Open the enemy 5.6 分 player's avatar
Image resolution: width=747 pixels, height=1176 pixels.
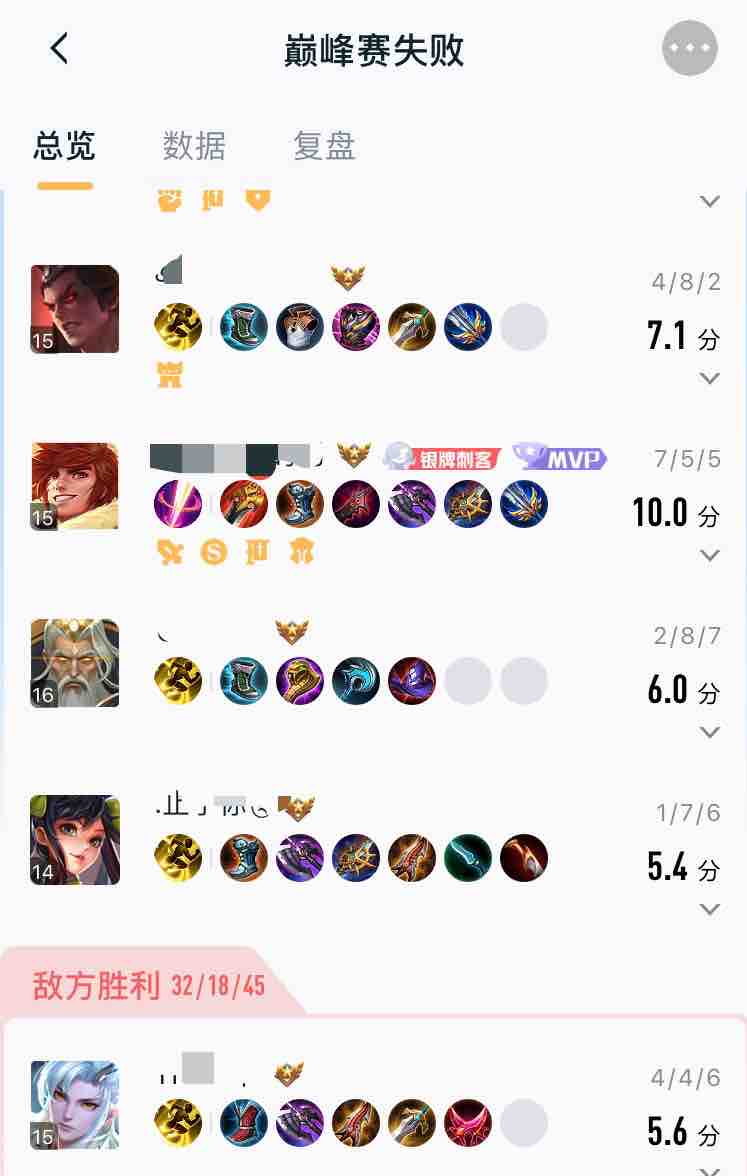75,1105
